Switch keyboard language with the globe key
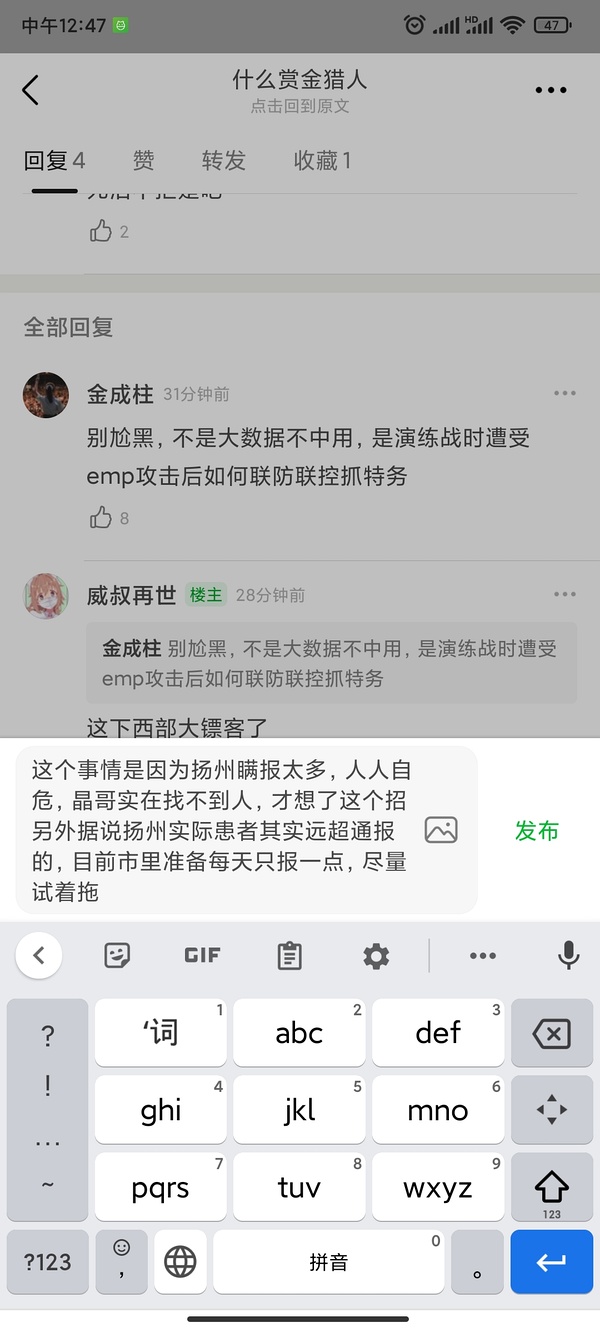 (x=180, y=1262)
